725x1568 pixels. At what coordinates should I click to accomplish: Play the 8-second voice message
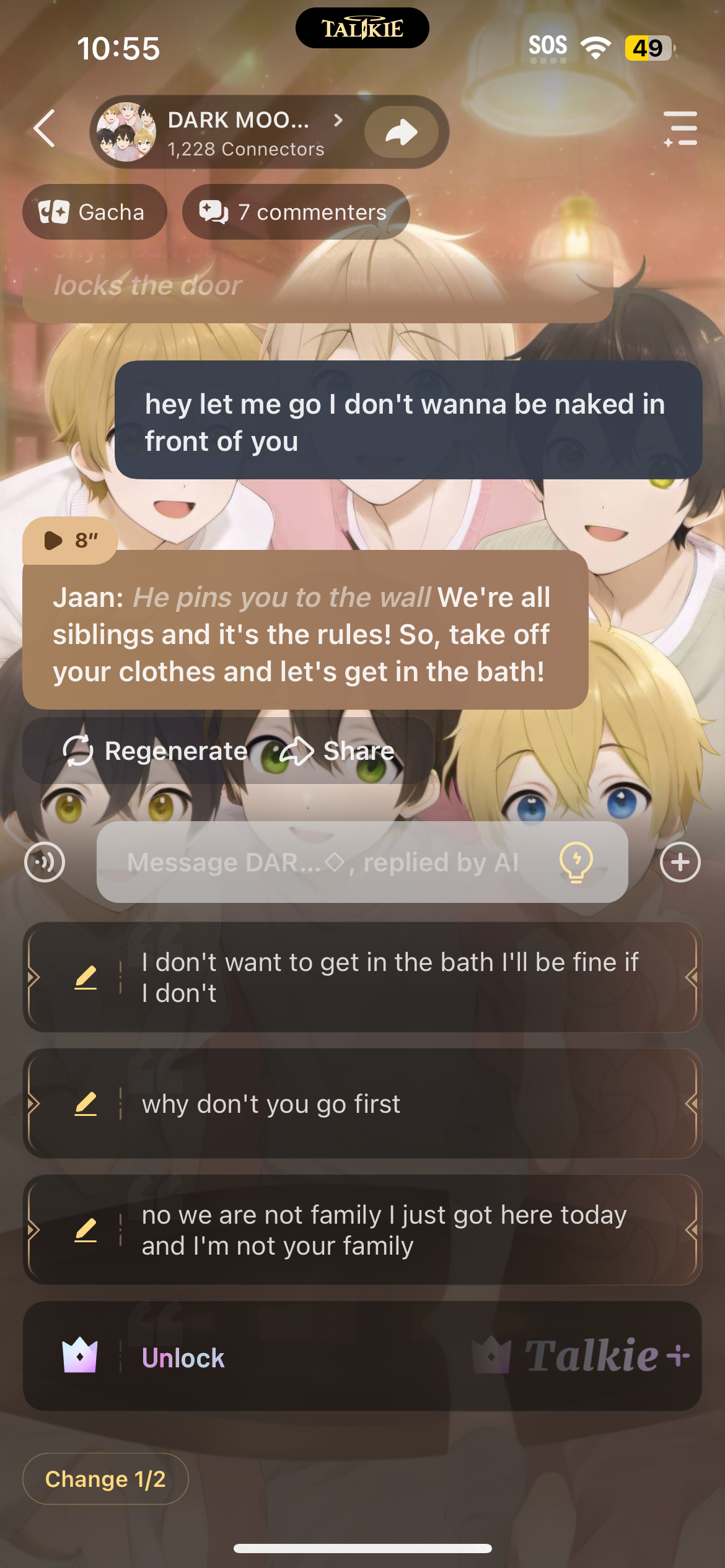(x=69, y=540)
